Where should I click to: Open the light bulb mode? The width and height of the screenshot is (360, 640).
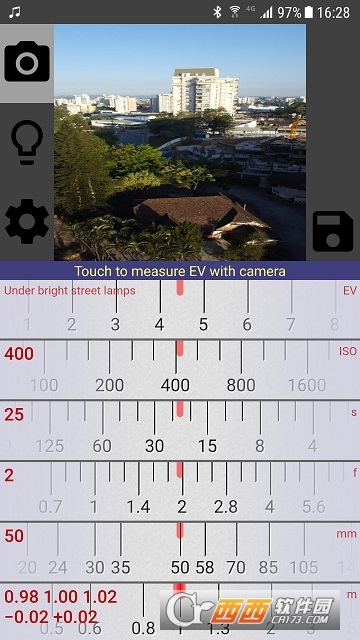[x=27, y=142]
